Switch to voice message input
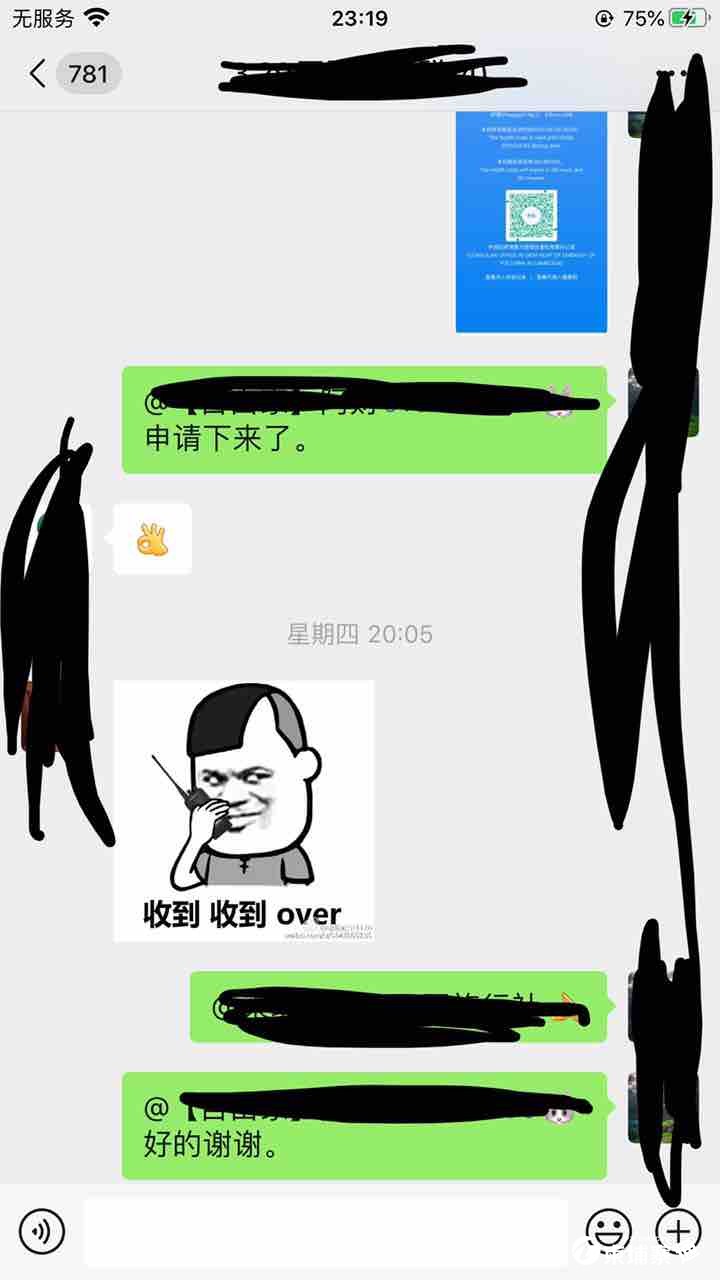The image size is (720, 1280). click(41, 1231)
